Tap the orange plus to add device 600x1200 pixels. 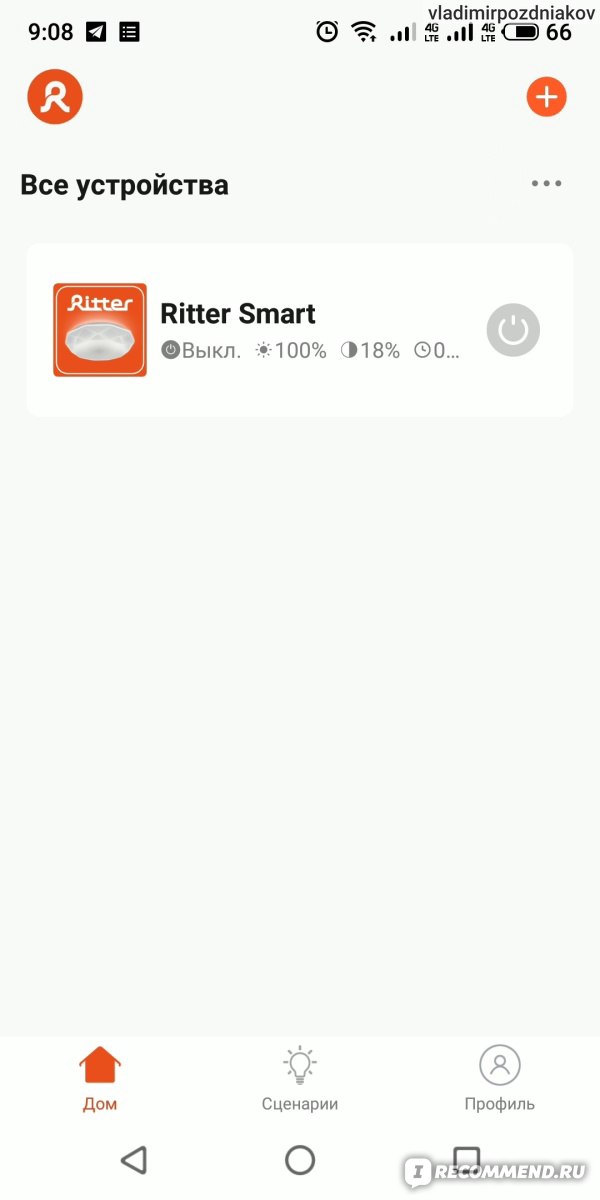click(546, 97)
